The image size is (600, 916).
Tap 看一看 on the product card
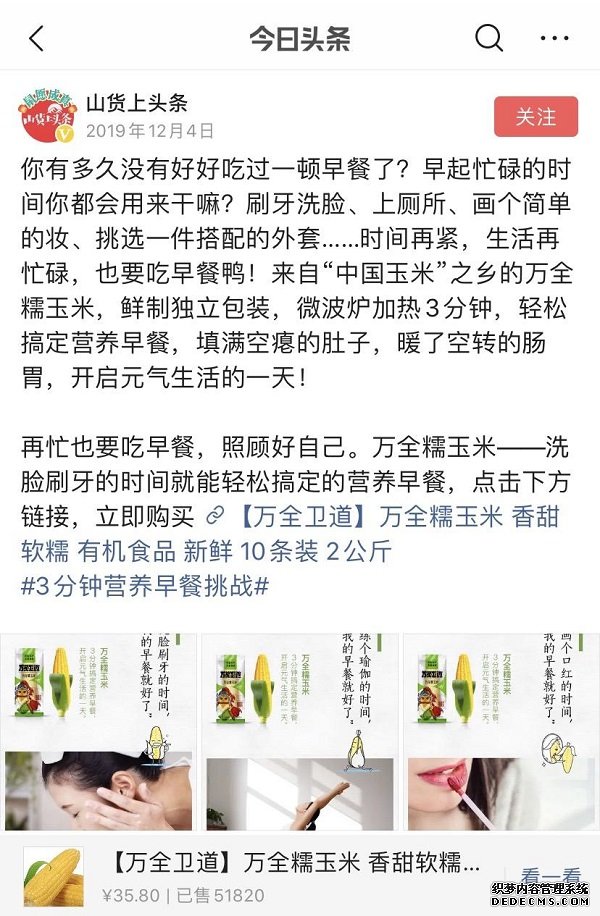pos(549,874)
